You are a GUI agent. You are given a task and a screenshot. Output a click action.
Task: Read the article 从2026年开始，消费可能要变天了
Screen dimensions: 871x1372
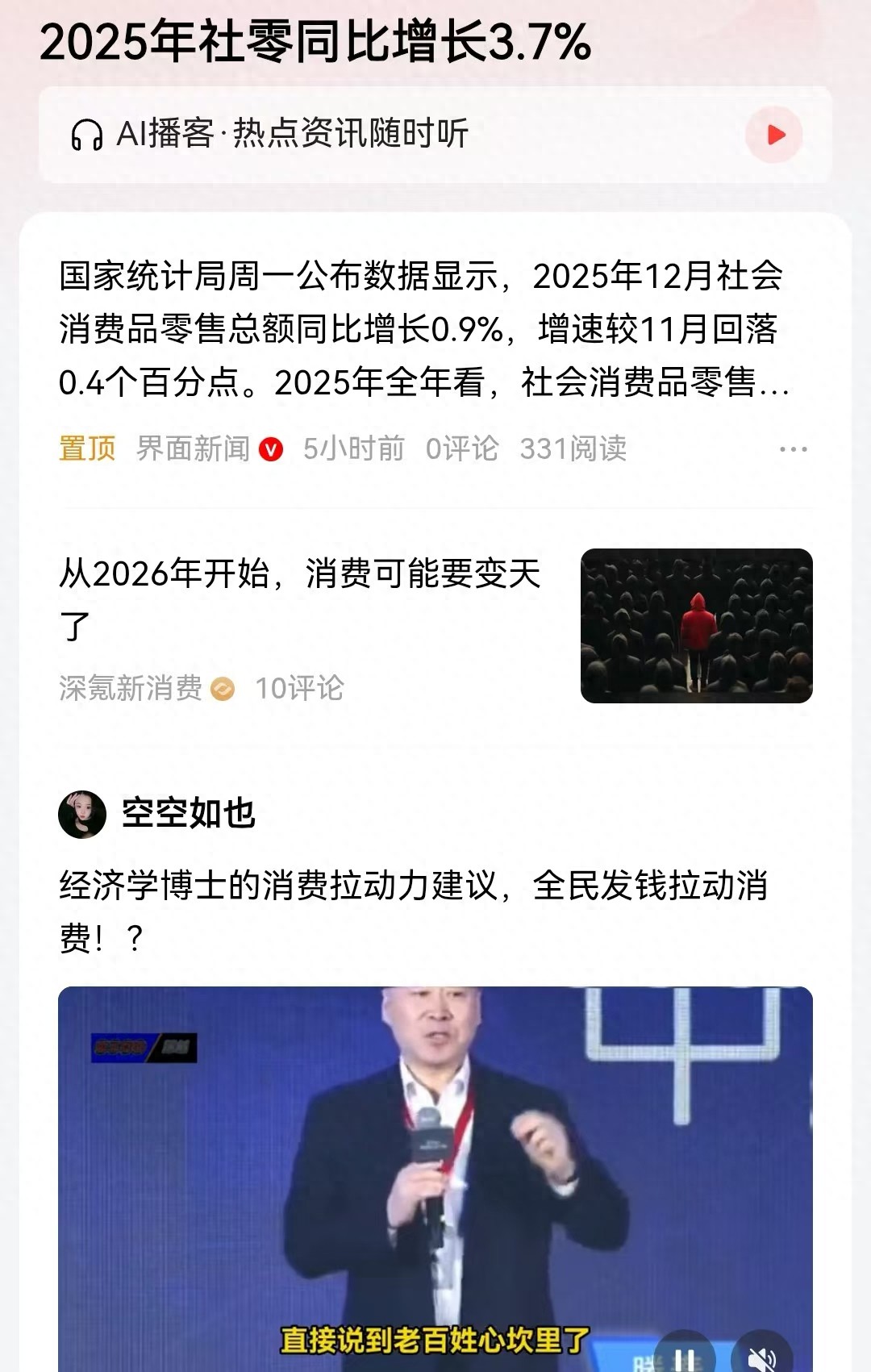[300, 598]
